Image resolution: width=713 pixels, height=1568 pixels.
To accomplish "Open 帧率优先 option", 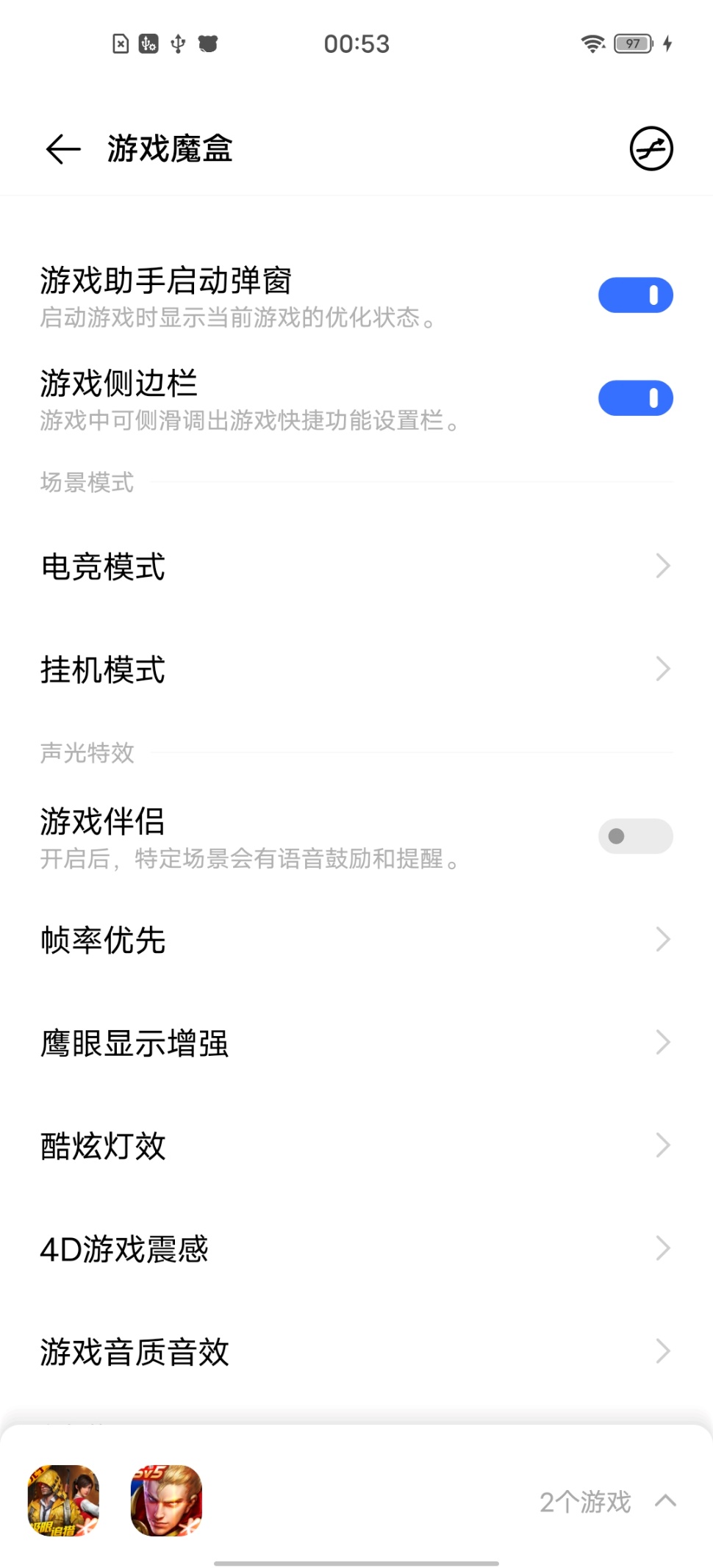I will (356, 940).
